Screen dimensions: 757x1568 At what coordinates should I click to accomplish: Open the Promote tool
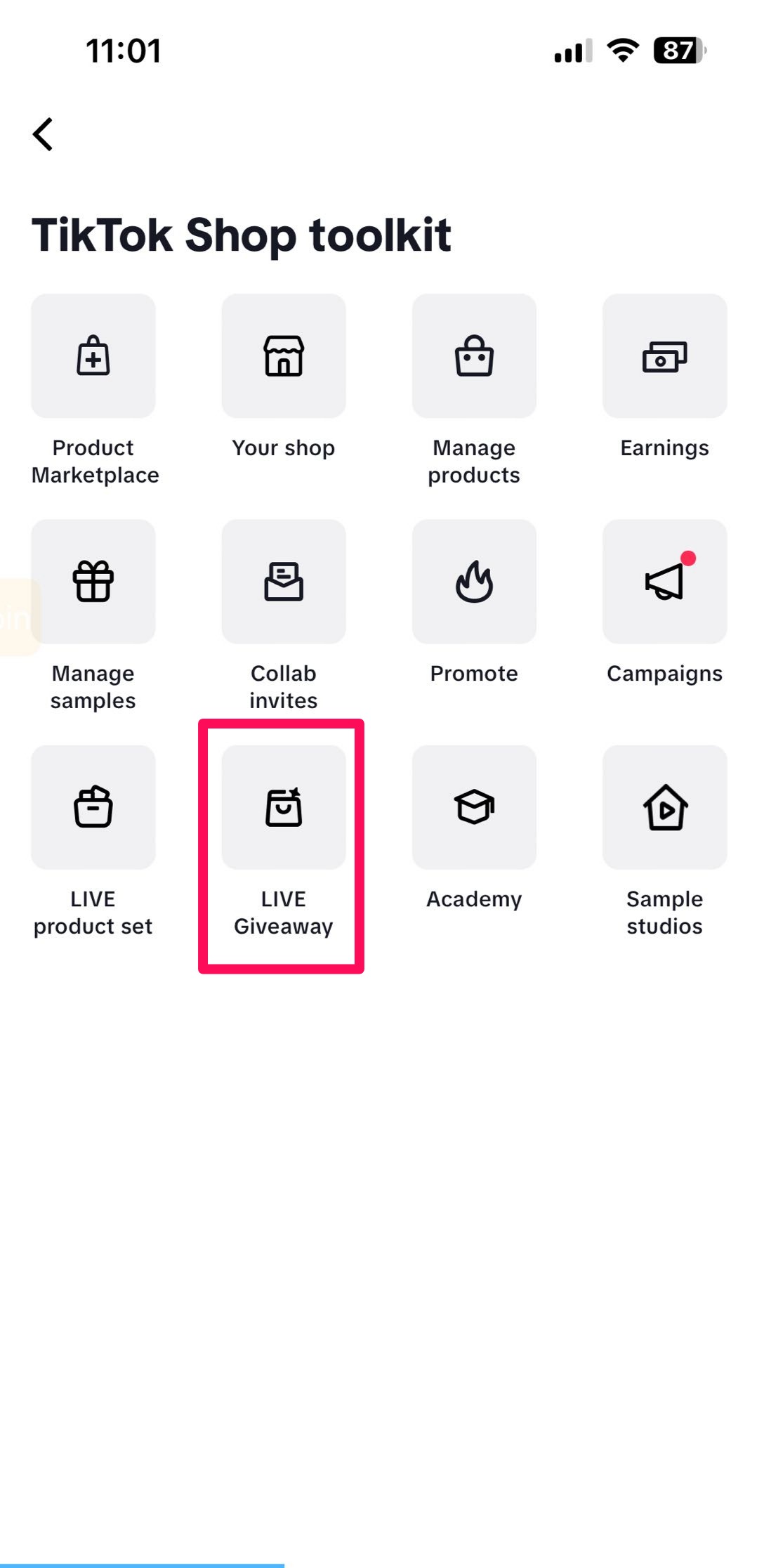(x=474, y=582)
